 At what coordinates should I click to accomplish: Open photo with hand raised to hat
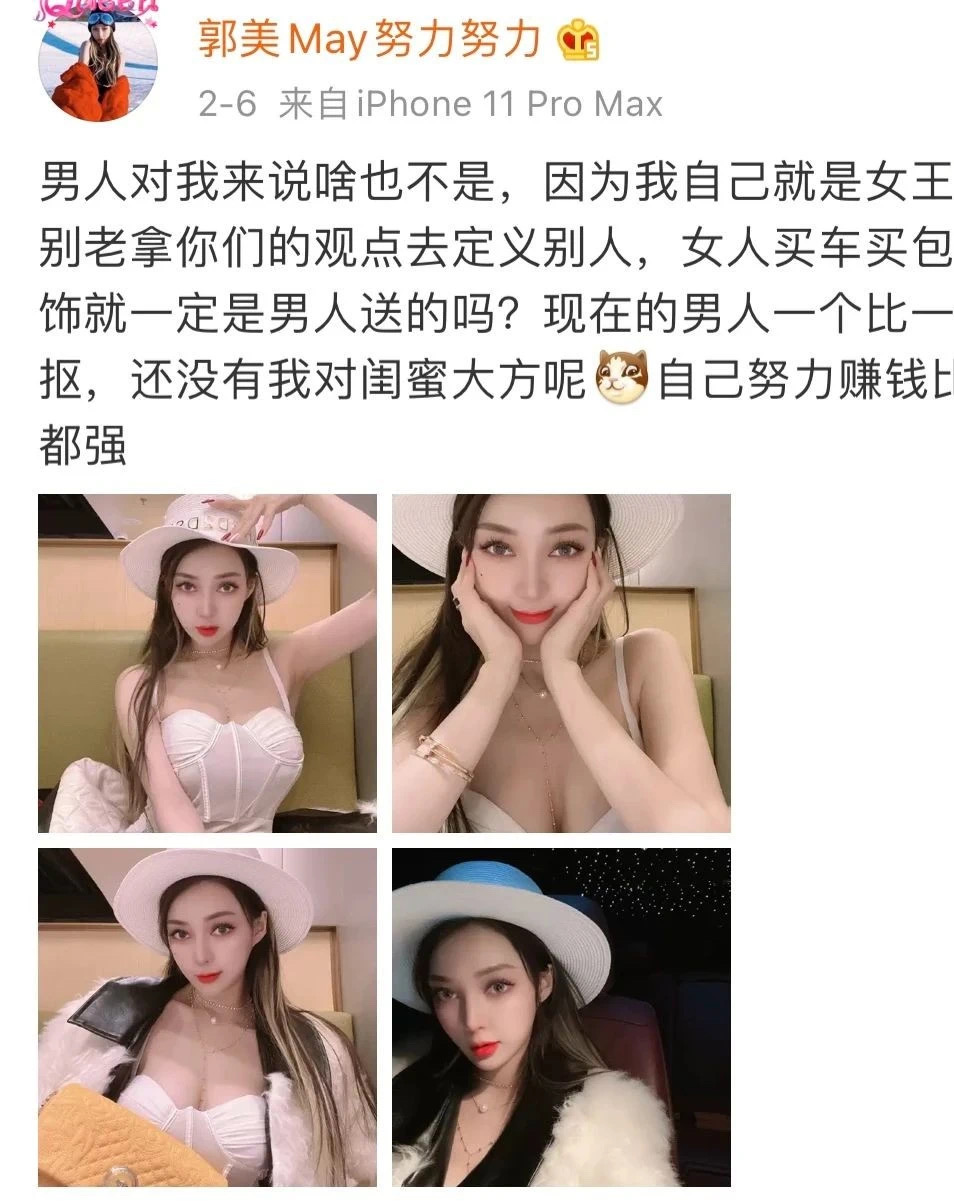point(207,663)
